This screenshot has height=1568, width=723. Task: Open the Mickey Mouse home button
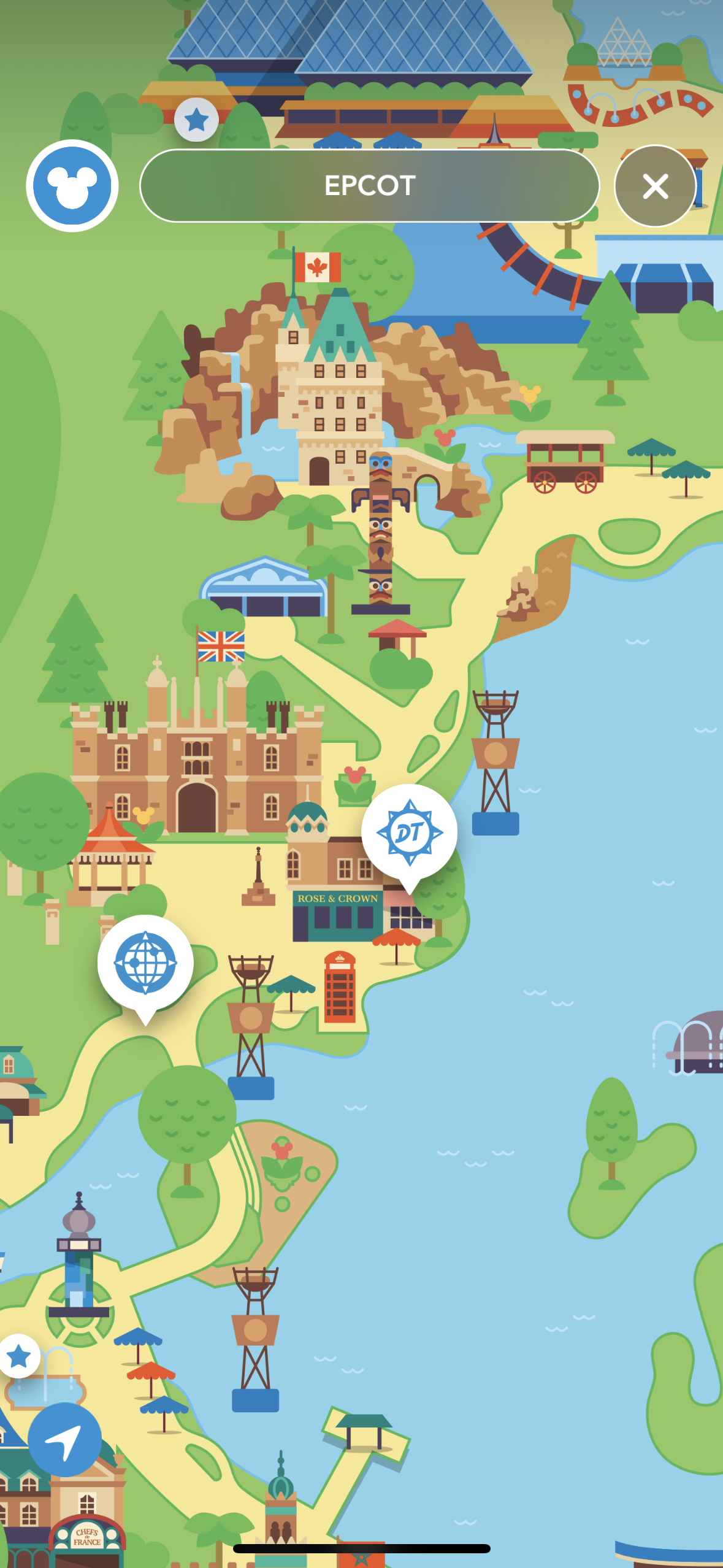(x=72, y=185)
